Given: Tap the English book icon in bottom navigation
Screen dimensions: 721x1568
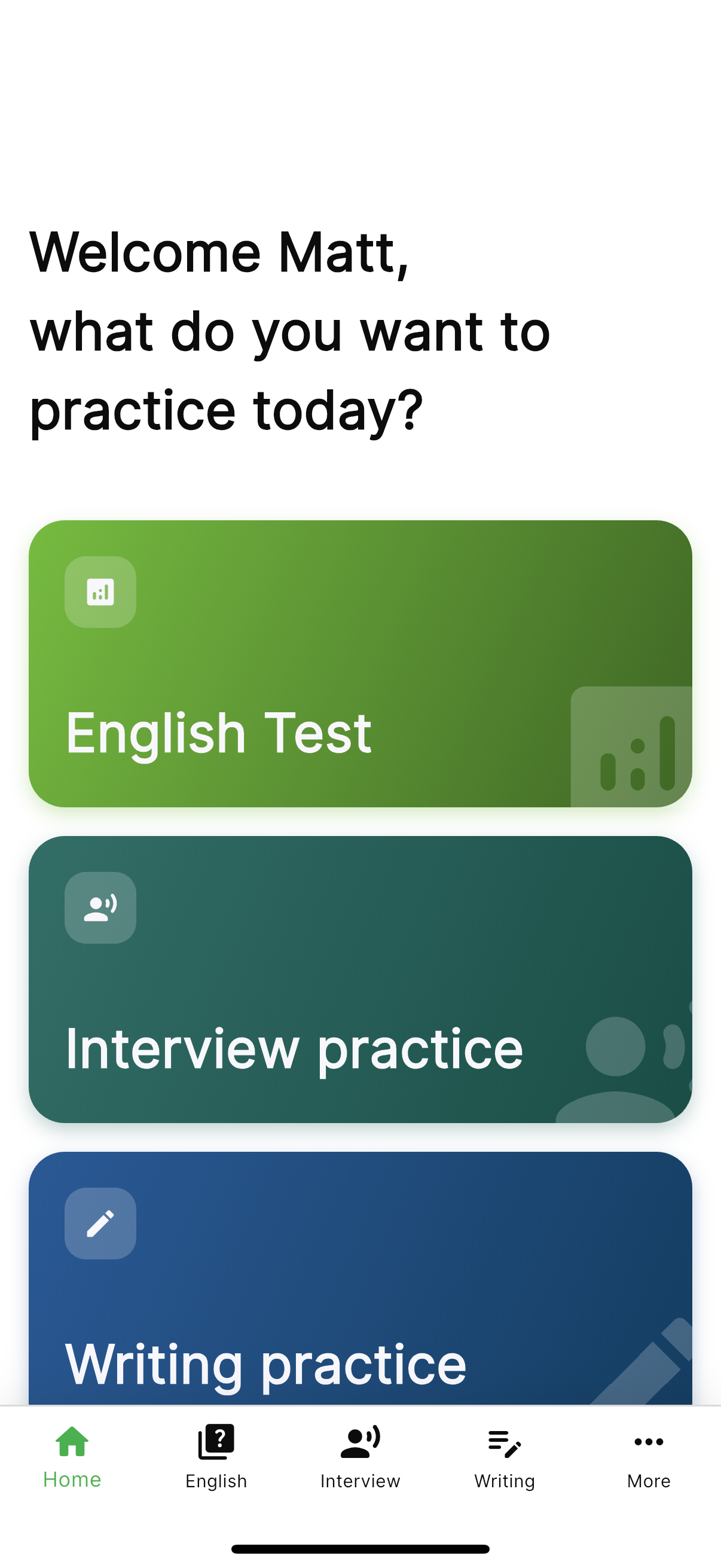Looking at the screenshot, I should tap(216, 1442).
